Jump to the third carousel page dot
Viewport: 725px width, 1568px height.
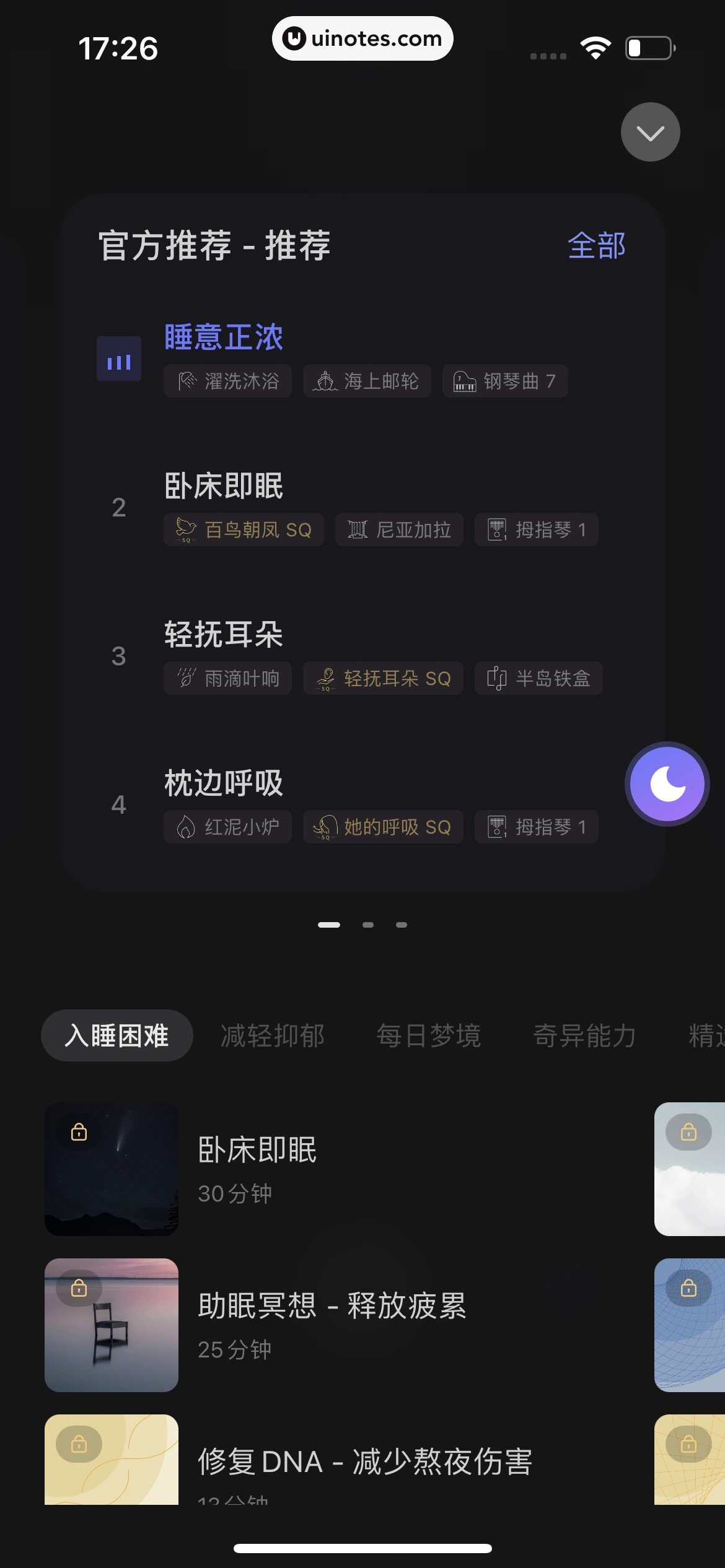(401, 924)
